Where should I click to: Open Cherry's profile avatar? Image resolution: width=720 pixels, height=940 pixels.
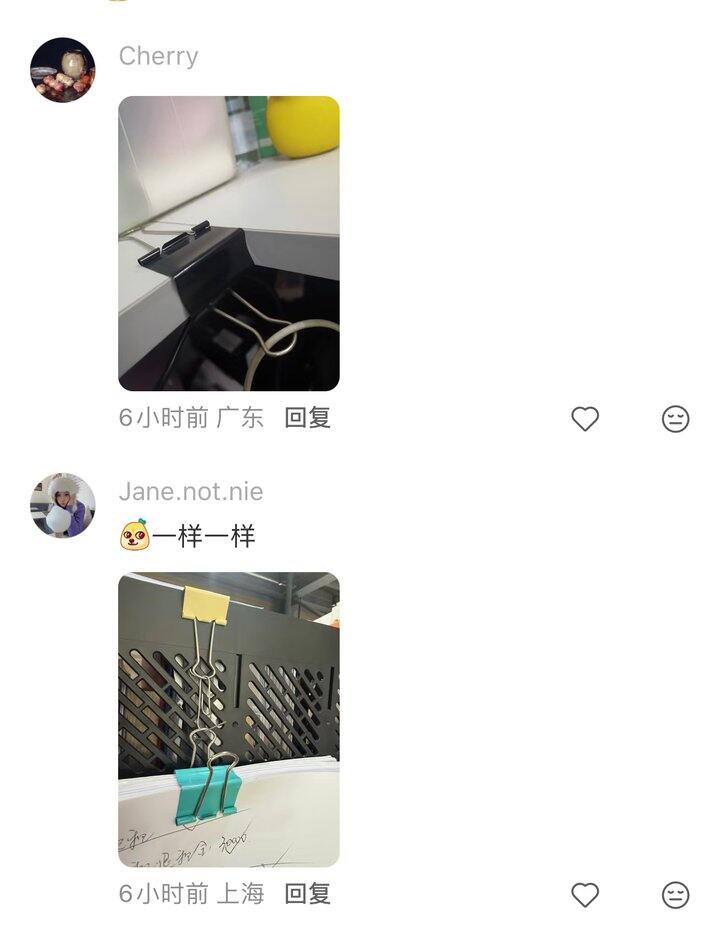[63, 70]
